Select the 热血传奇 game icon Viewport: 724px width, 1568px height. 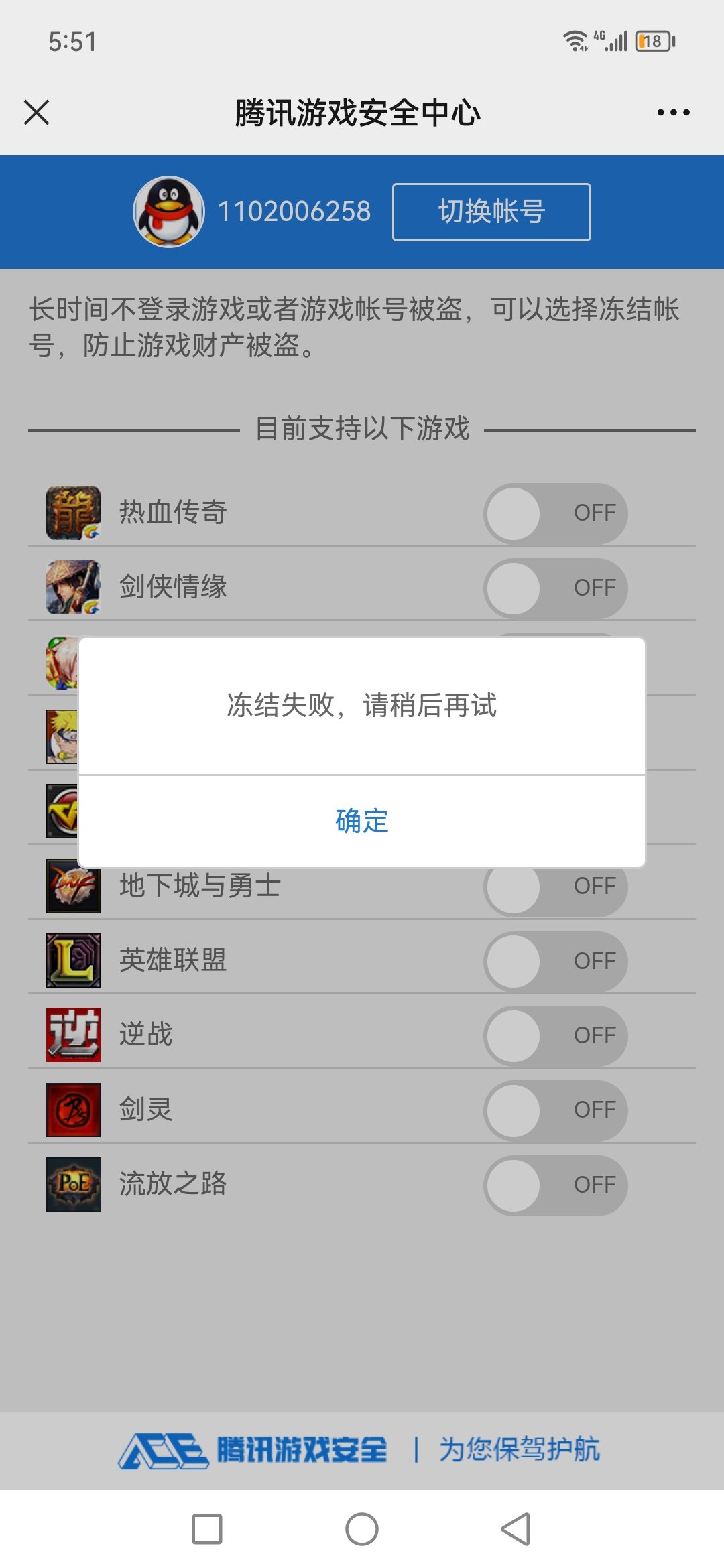pyautogui.click(x=72, y=513)
